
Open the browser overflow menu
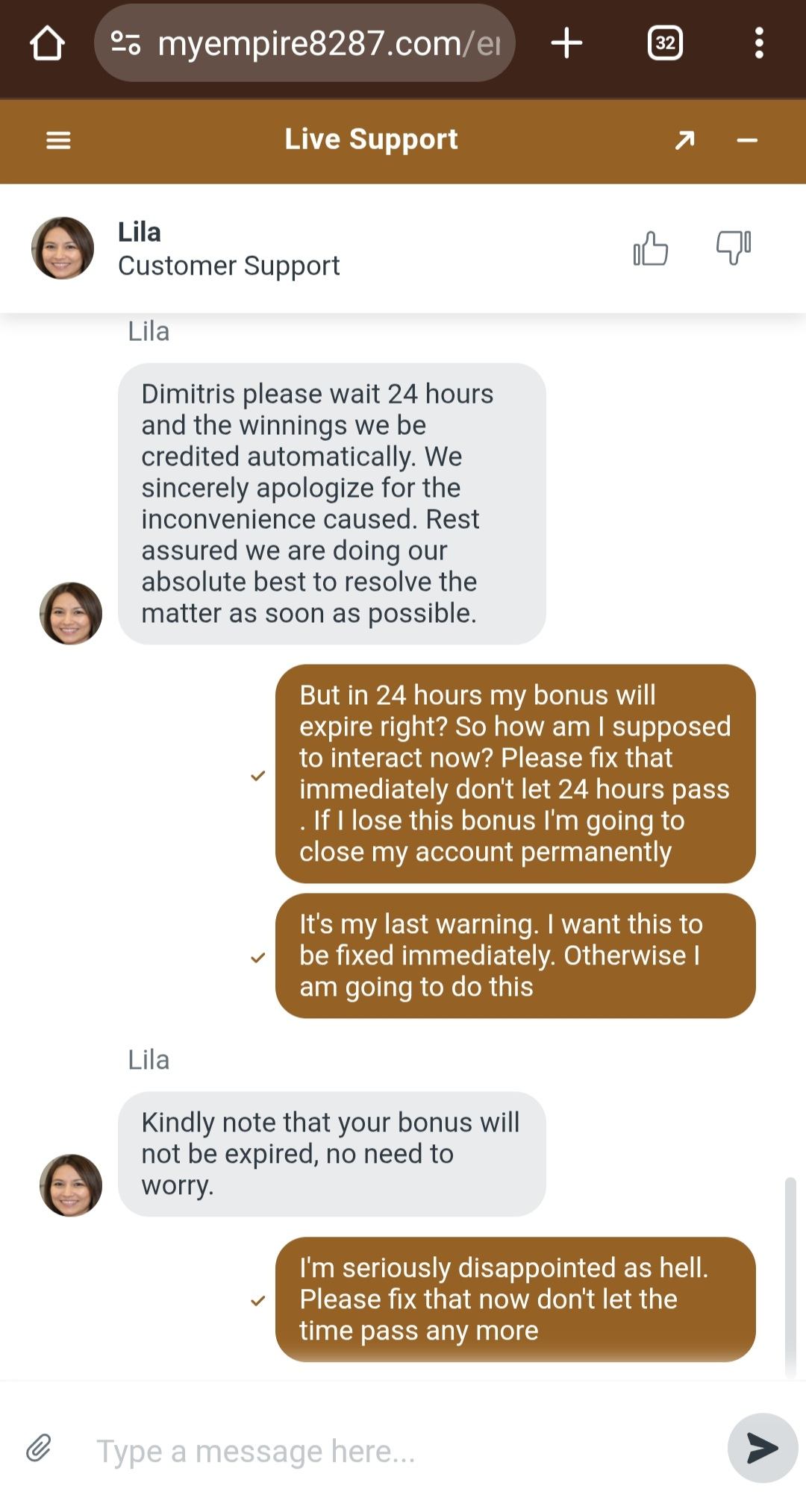tap(759, 43)
